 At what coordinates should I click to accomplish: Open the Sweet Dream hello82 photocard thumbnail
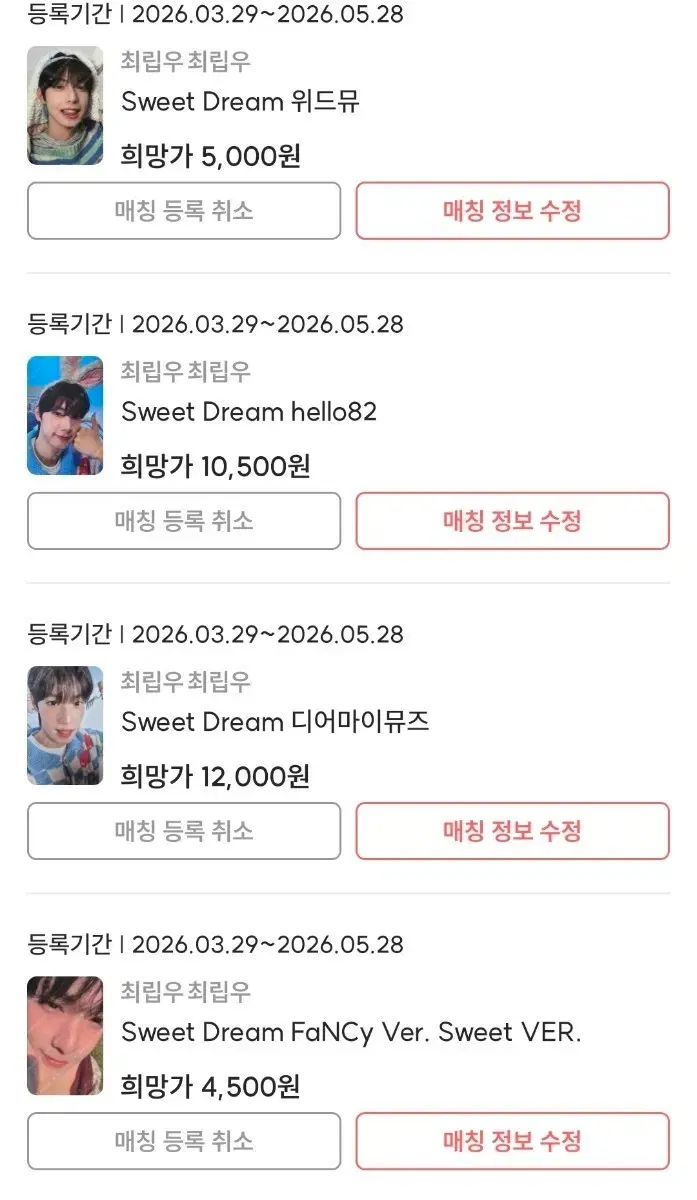pos(65,415)
